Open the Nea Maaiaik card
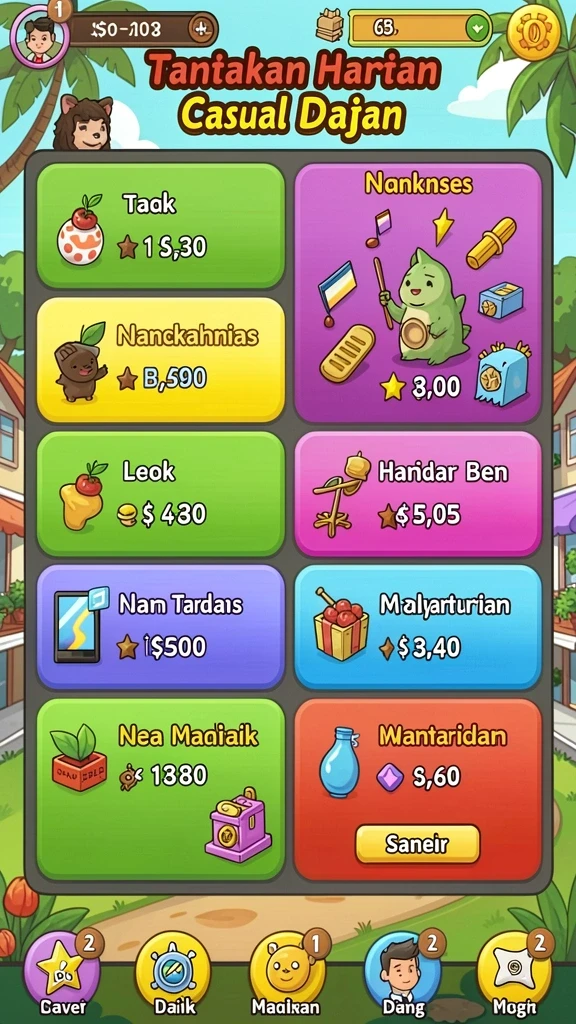Image resolution: width=576 pixels, height=1024 pixels. (161, 790)
